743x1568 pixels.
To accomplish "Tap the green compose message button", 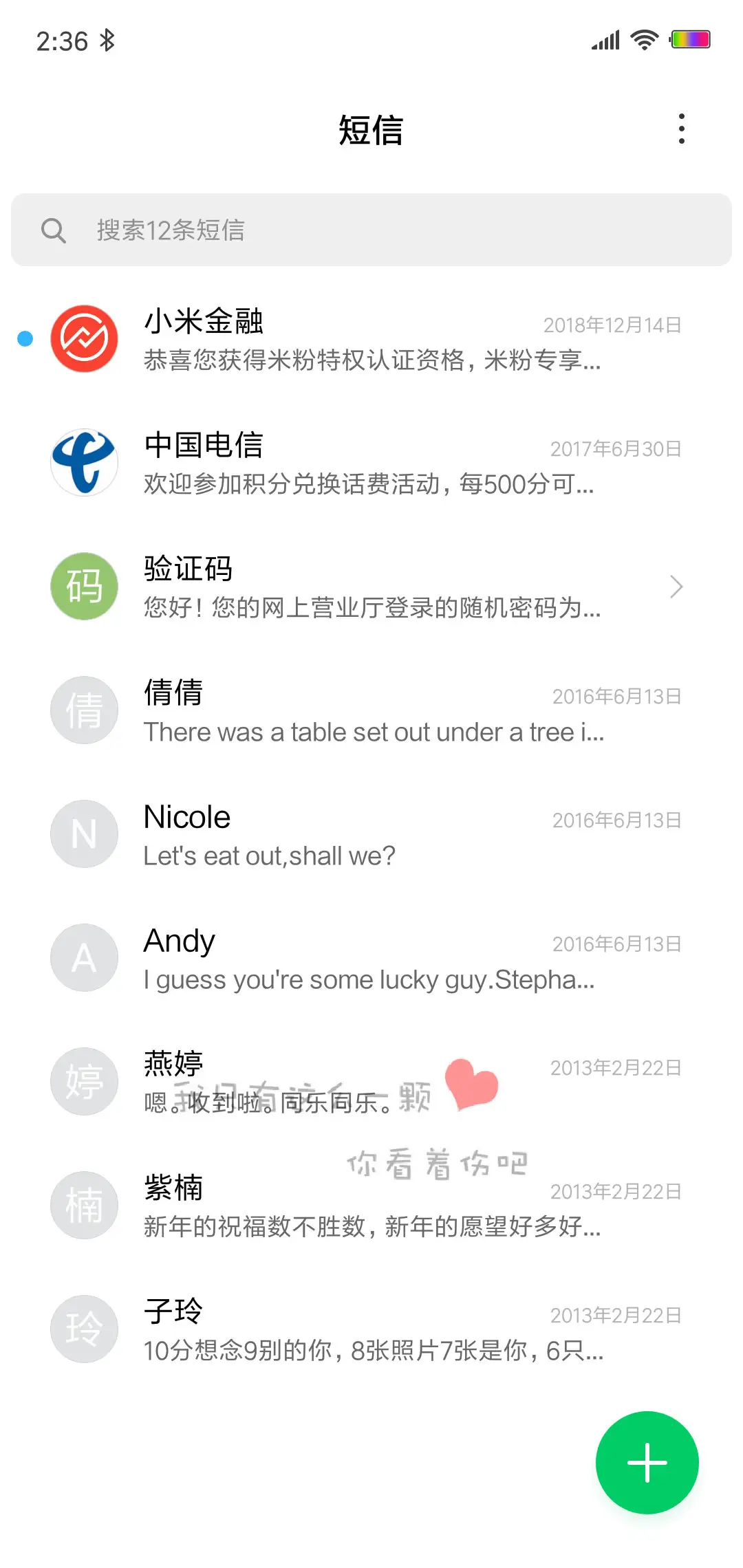I will 646,1462.
